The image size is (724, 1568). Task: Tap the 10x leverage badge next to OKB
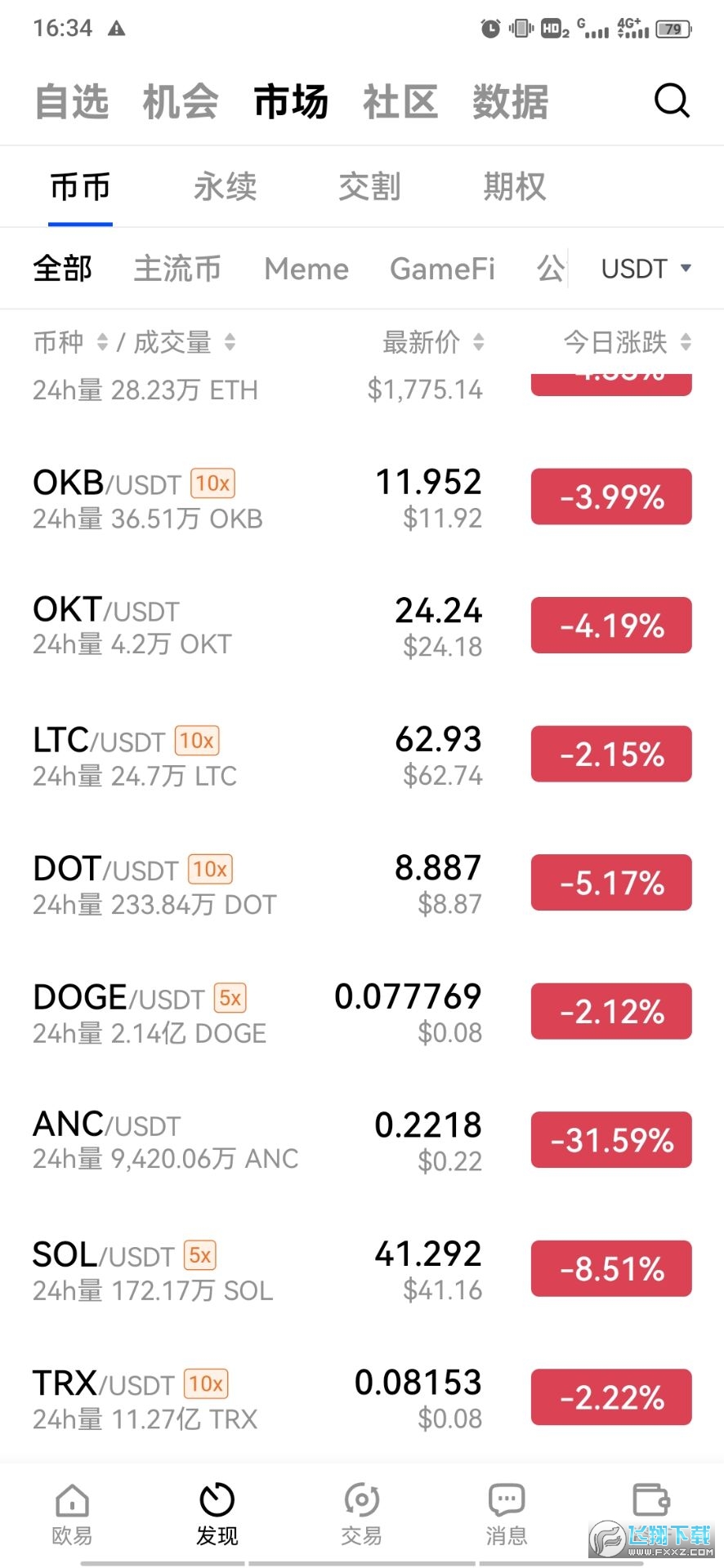point(211,483)
